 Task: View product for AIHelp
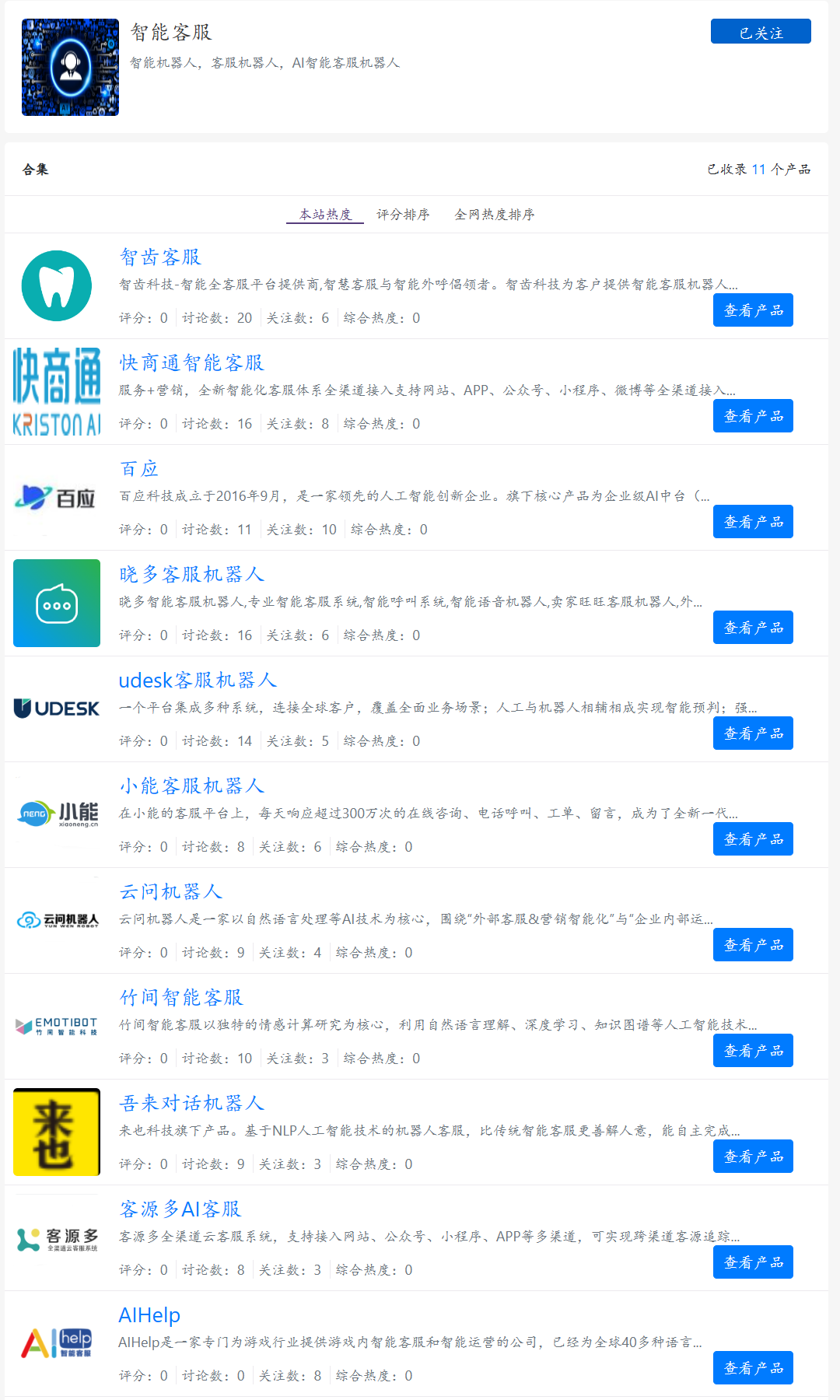tap(753, 1367)
